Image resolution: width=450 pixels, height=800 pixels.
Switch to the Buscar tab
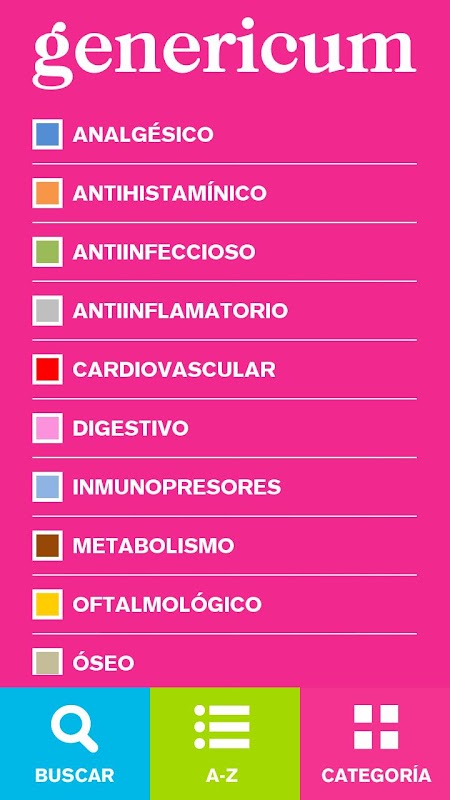(75, 743)
